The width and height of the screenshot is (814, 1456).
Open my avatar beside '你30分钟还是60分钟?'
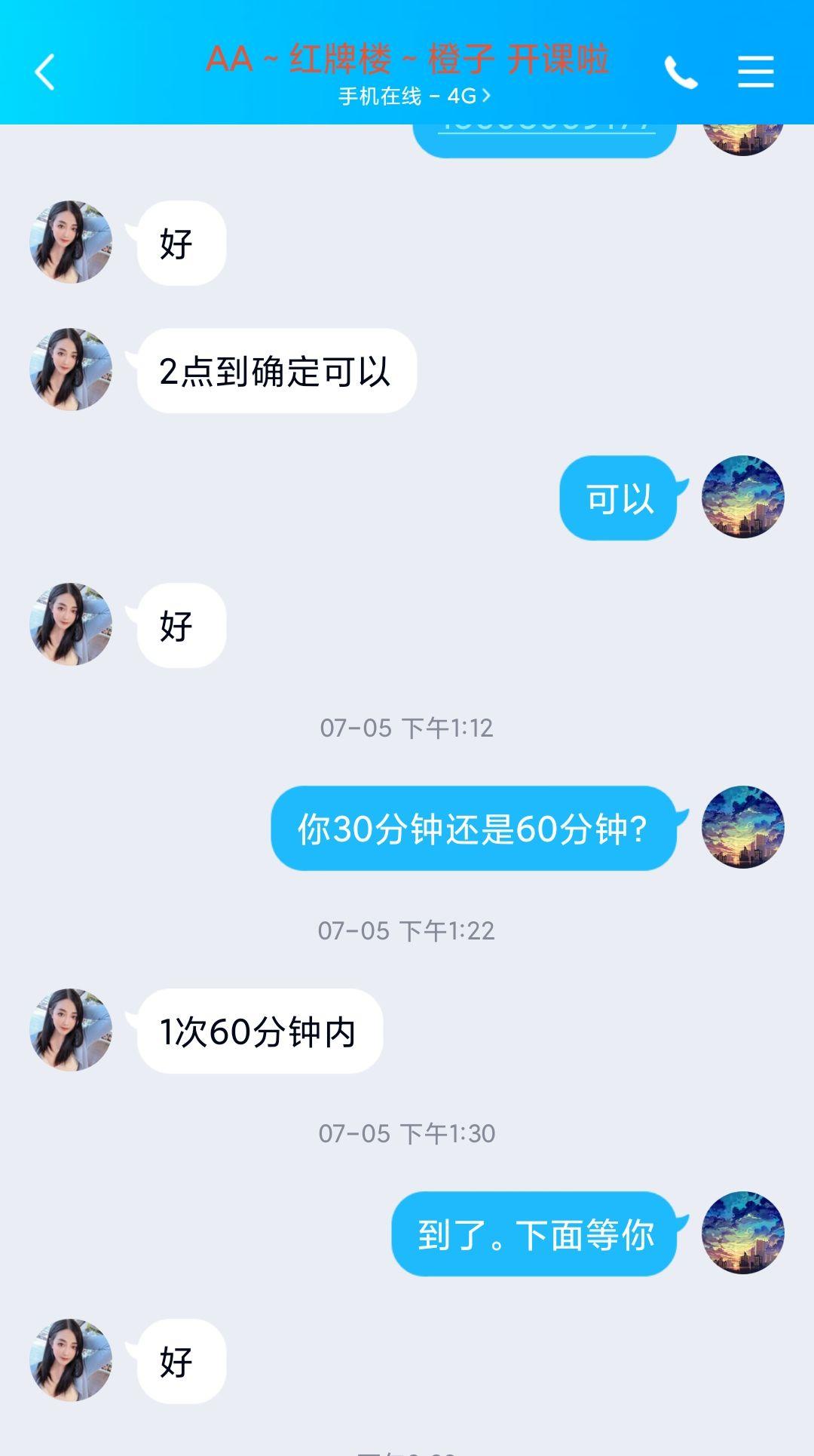click(742, 827)
